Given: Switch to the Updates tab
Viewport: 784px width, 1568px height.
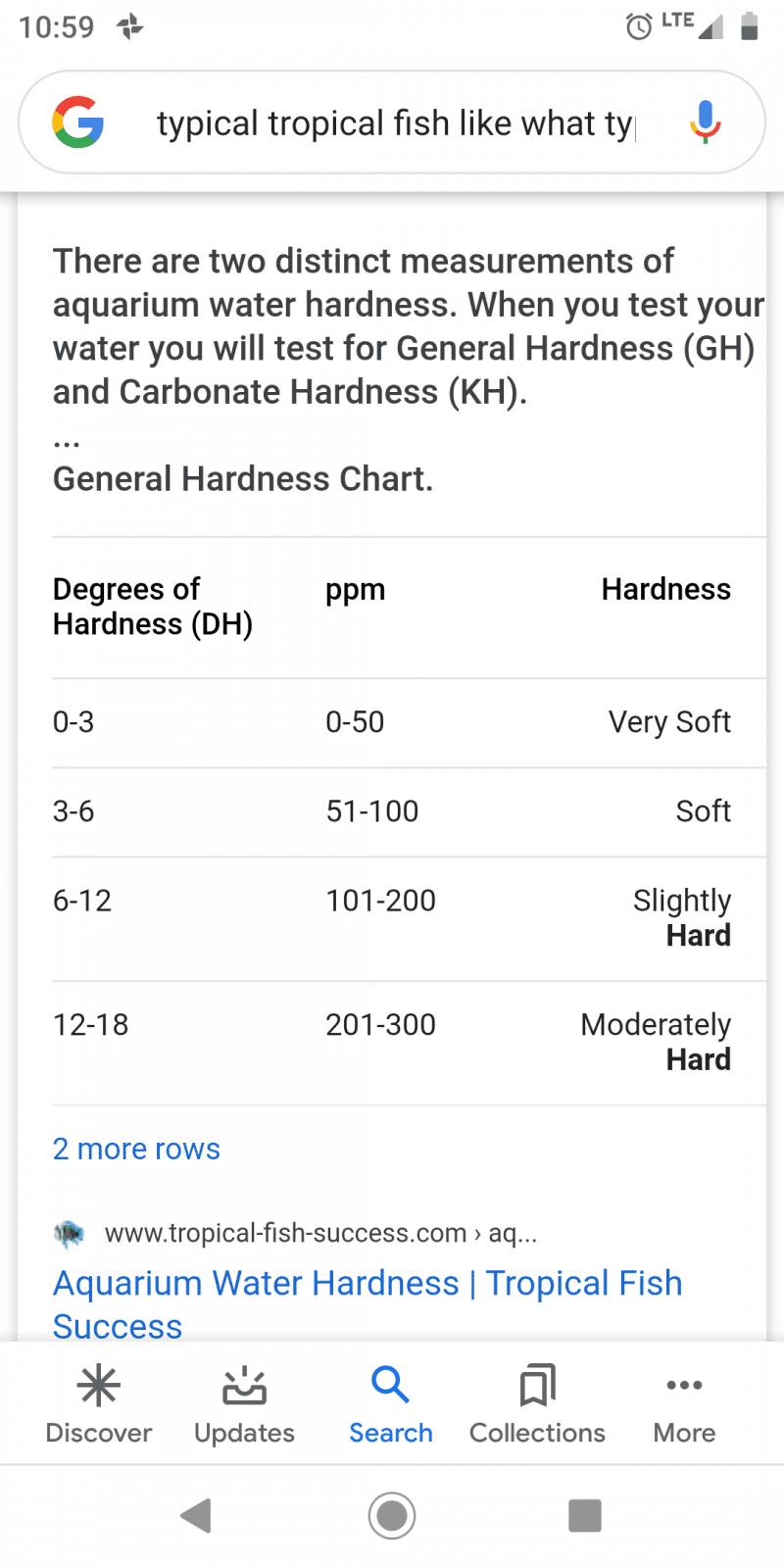Looking at the screenshot, I should (x=244, y=1404).
